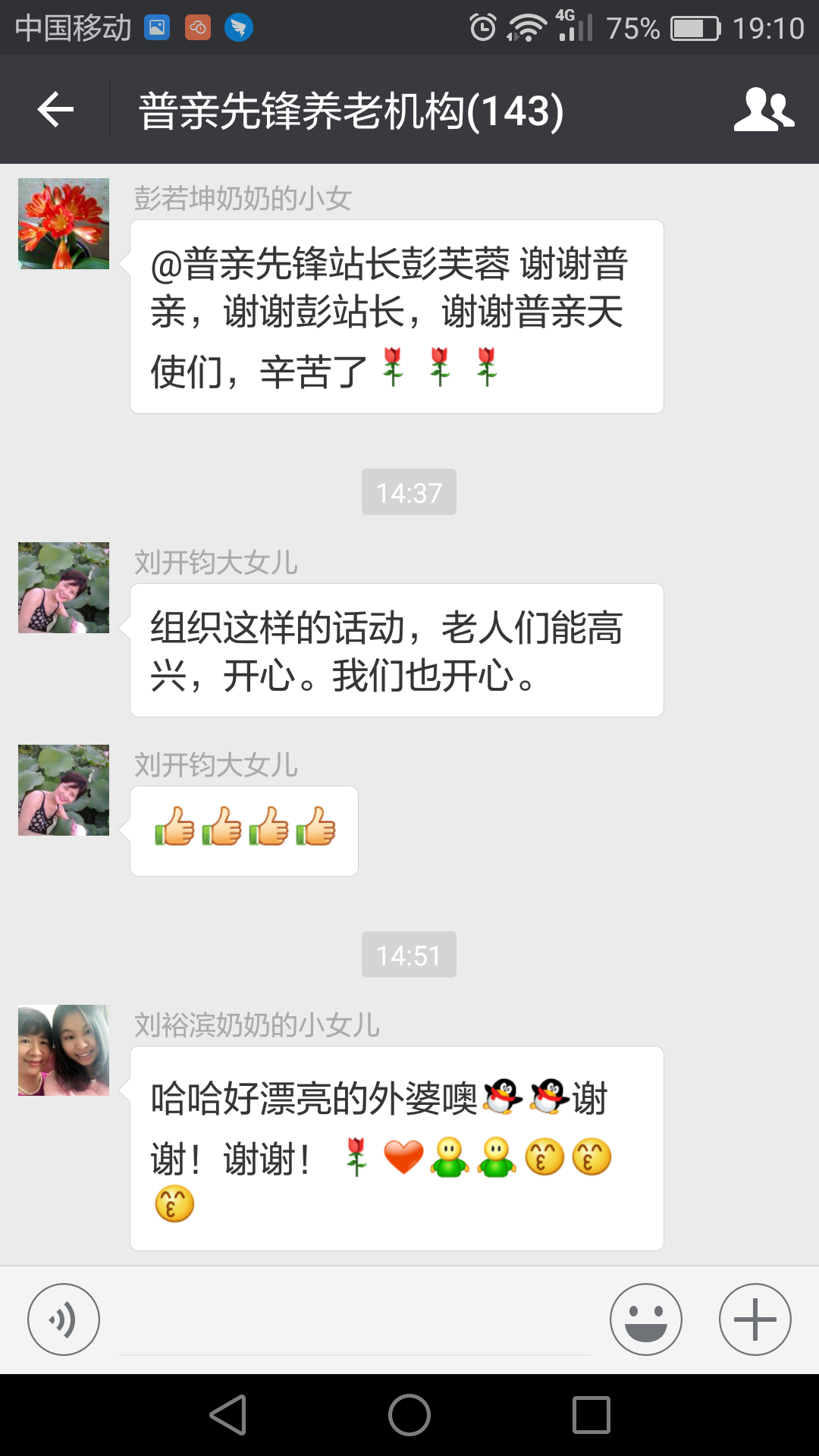Tap the system home button
Image resolution: width=819 pixels, height=1456 pixels.
pos(409,1415)
